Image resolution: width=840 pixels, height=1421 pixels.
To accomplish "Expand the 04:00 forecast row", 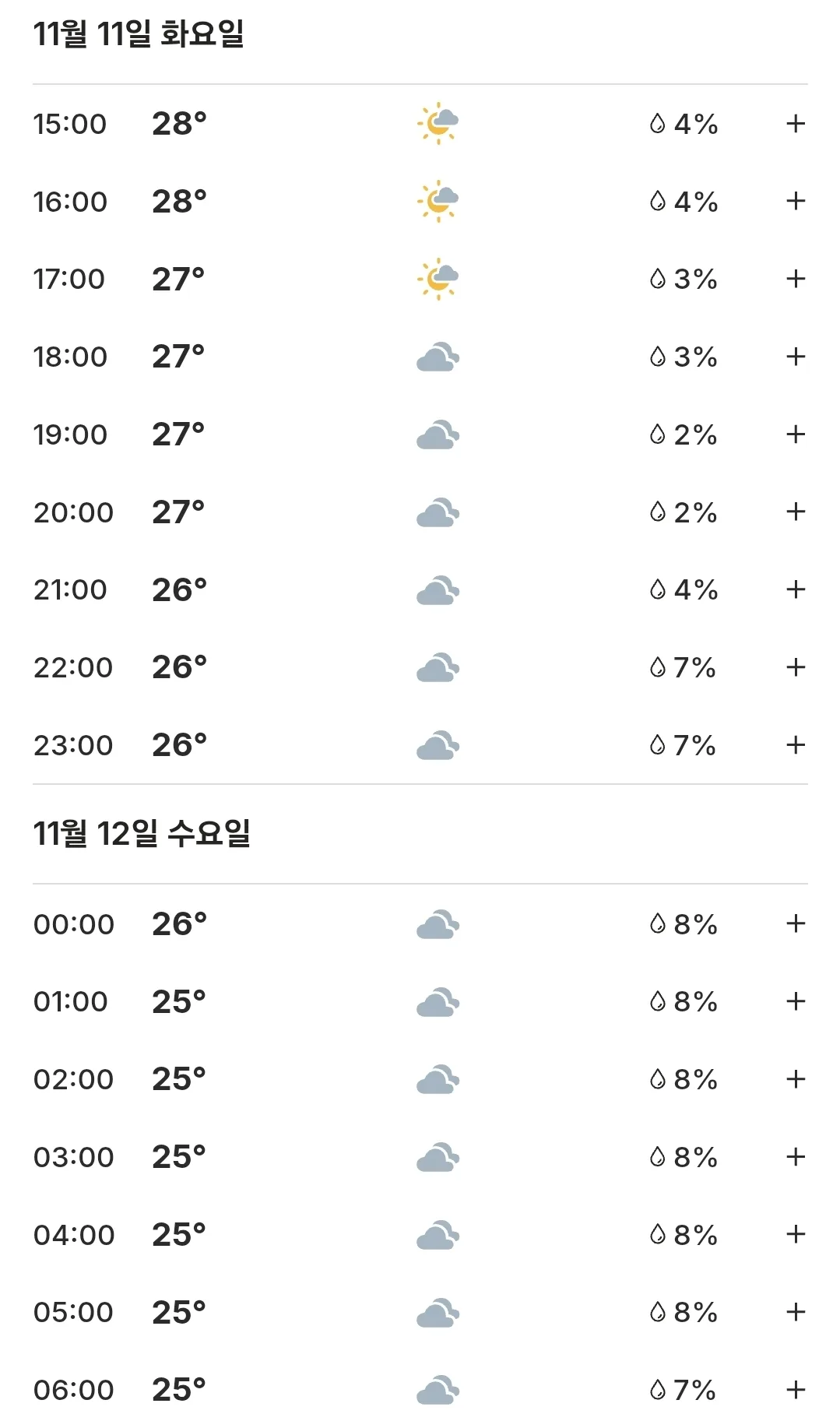I will [x=795, y=1234].
